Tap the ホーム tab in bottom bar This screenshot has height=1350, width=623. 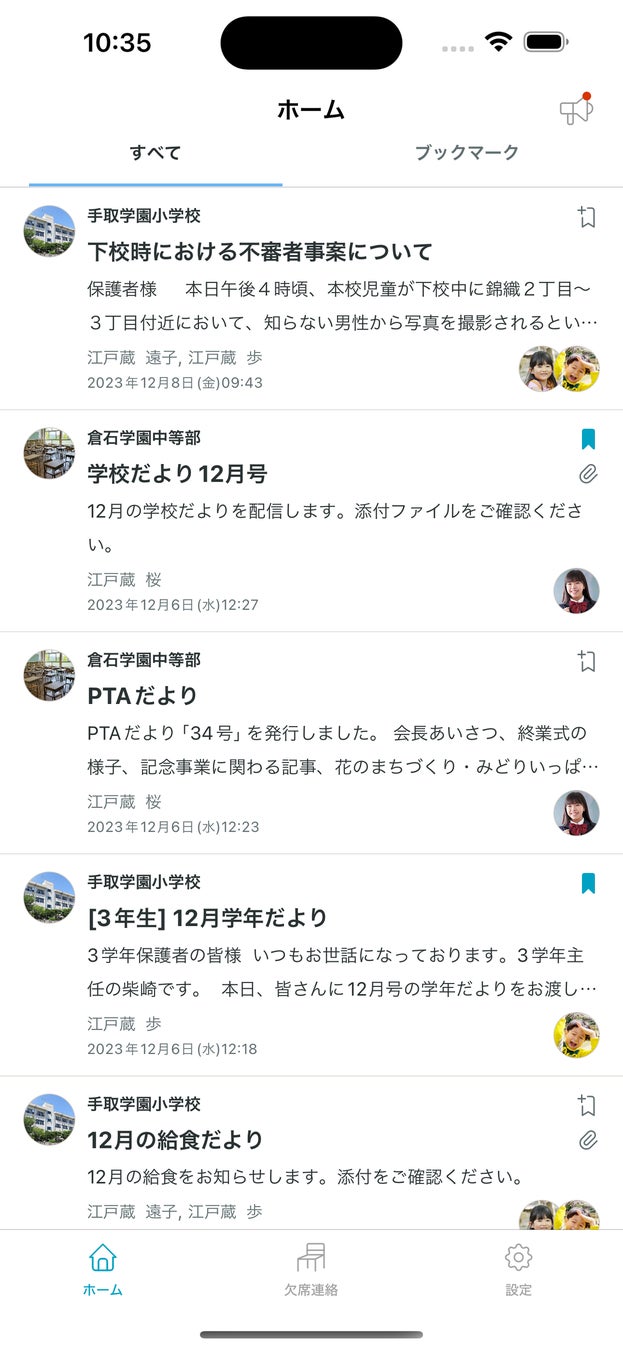pyautogui.click(x=103, y=1270)
